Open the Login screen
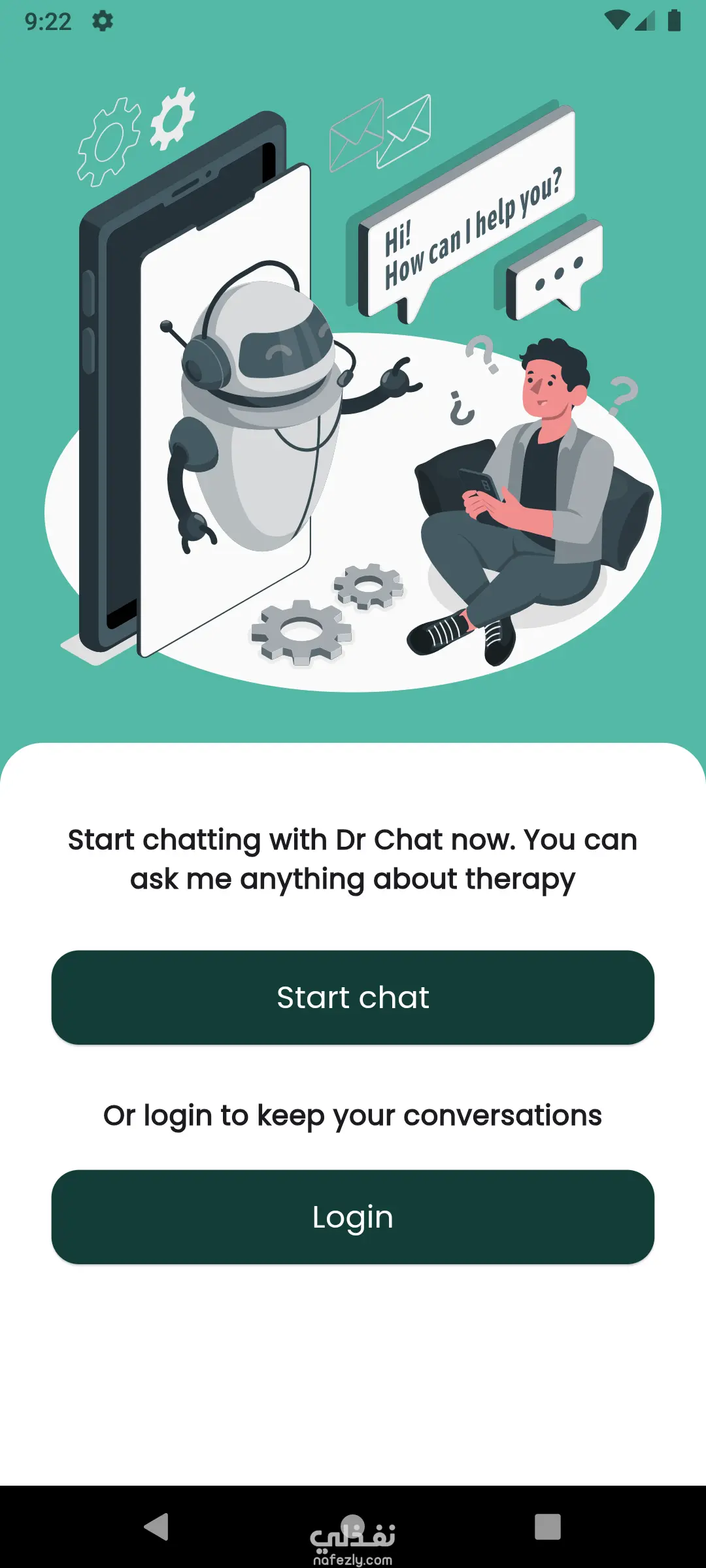The image size is (706, 1568). 353,1217
